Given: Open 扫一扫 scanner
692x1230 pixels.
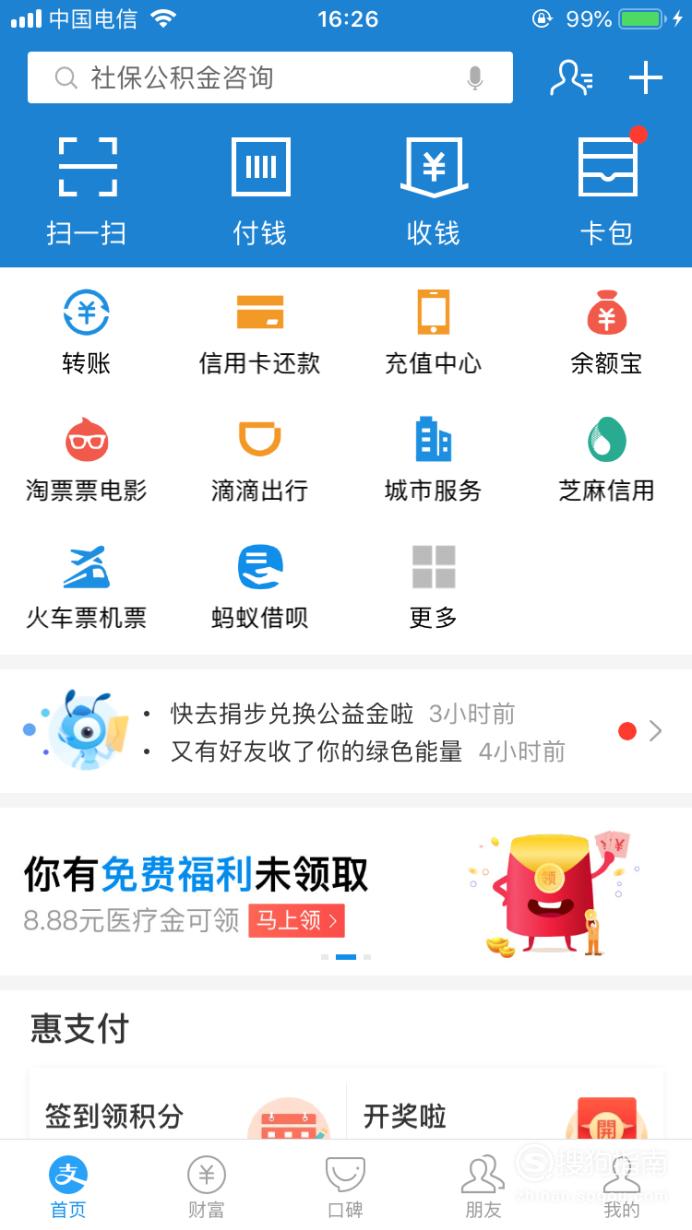Looking at the screenshot, I should [87, 192].
